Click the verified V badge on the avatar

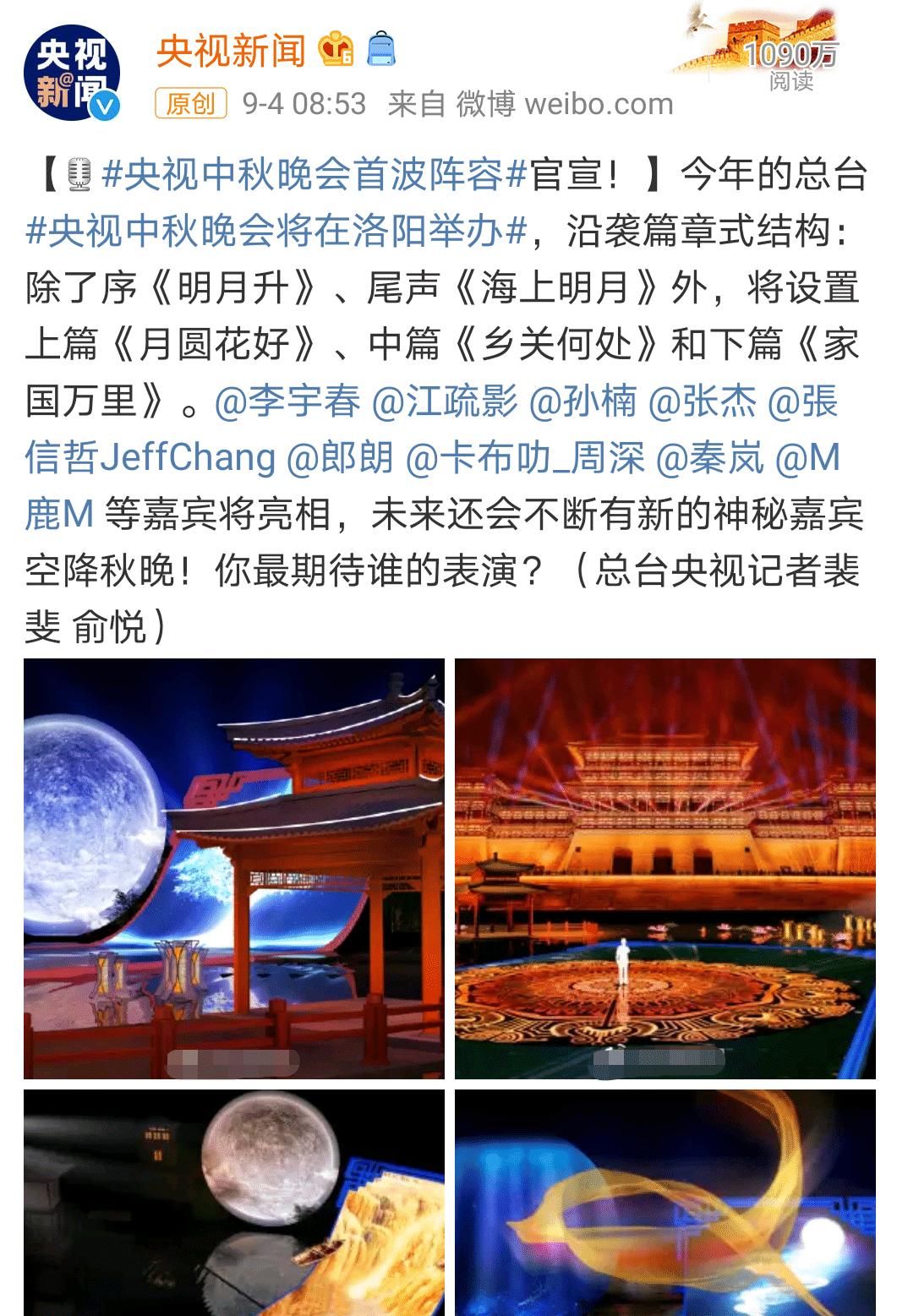coord(105,104)
